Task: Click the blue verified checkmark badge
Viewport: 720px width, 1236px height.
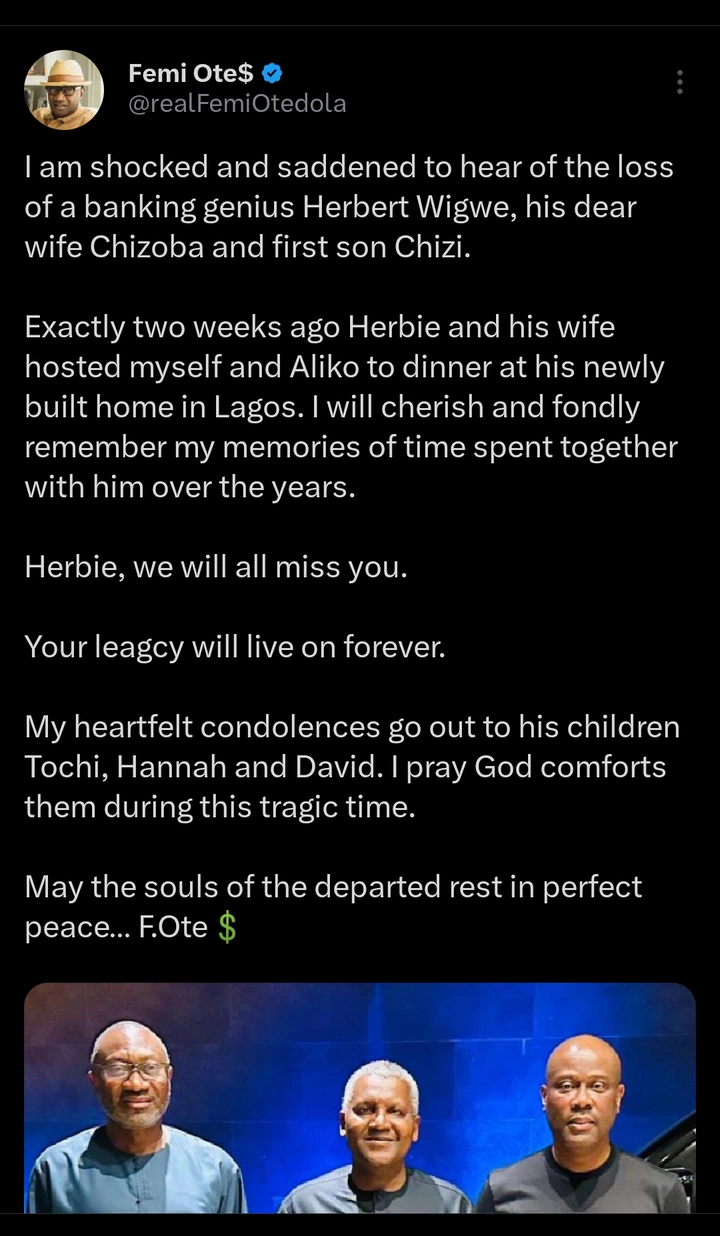Action: pos(271,72)
